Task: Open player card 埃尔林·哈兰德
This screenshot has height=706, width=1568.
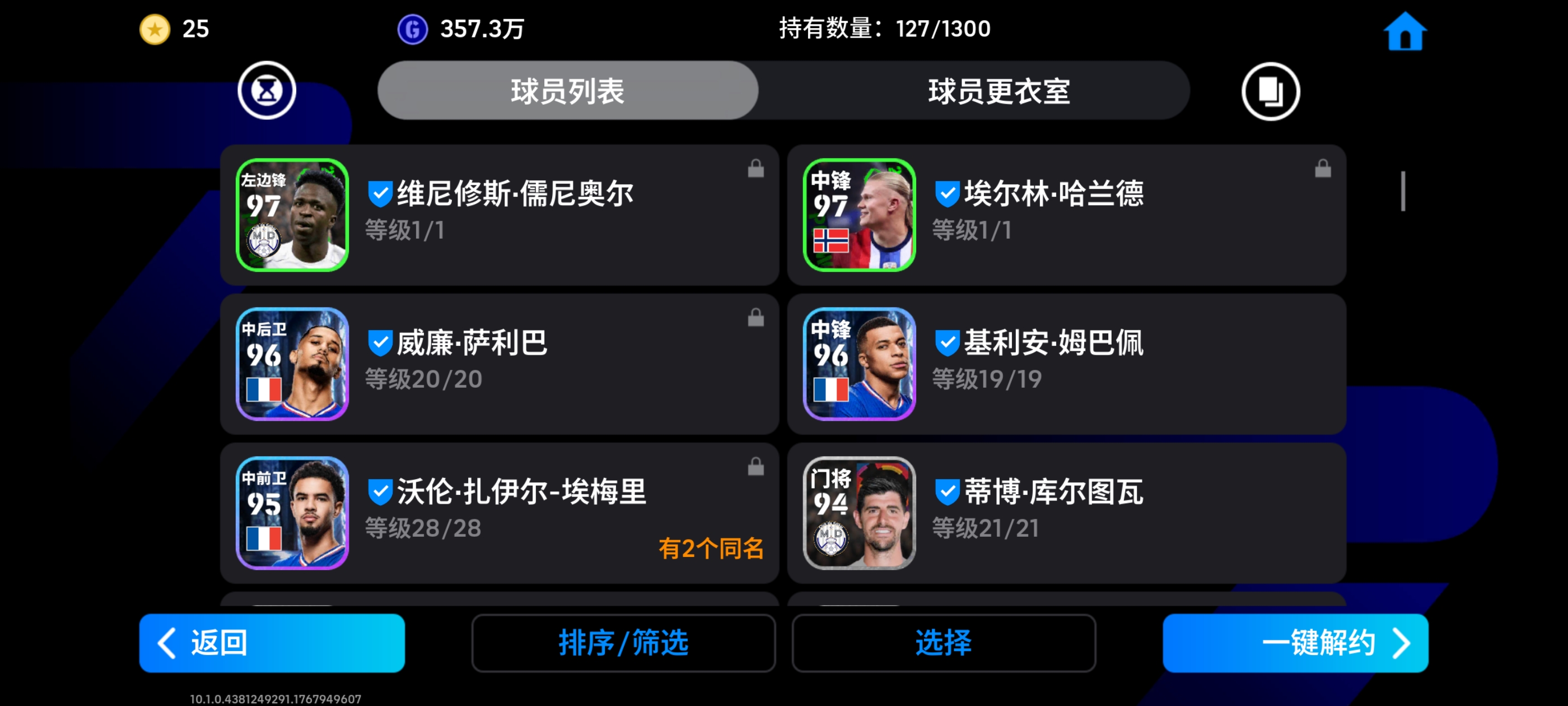Action: pyautogui.click(x=1066, y=215)
